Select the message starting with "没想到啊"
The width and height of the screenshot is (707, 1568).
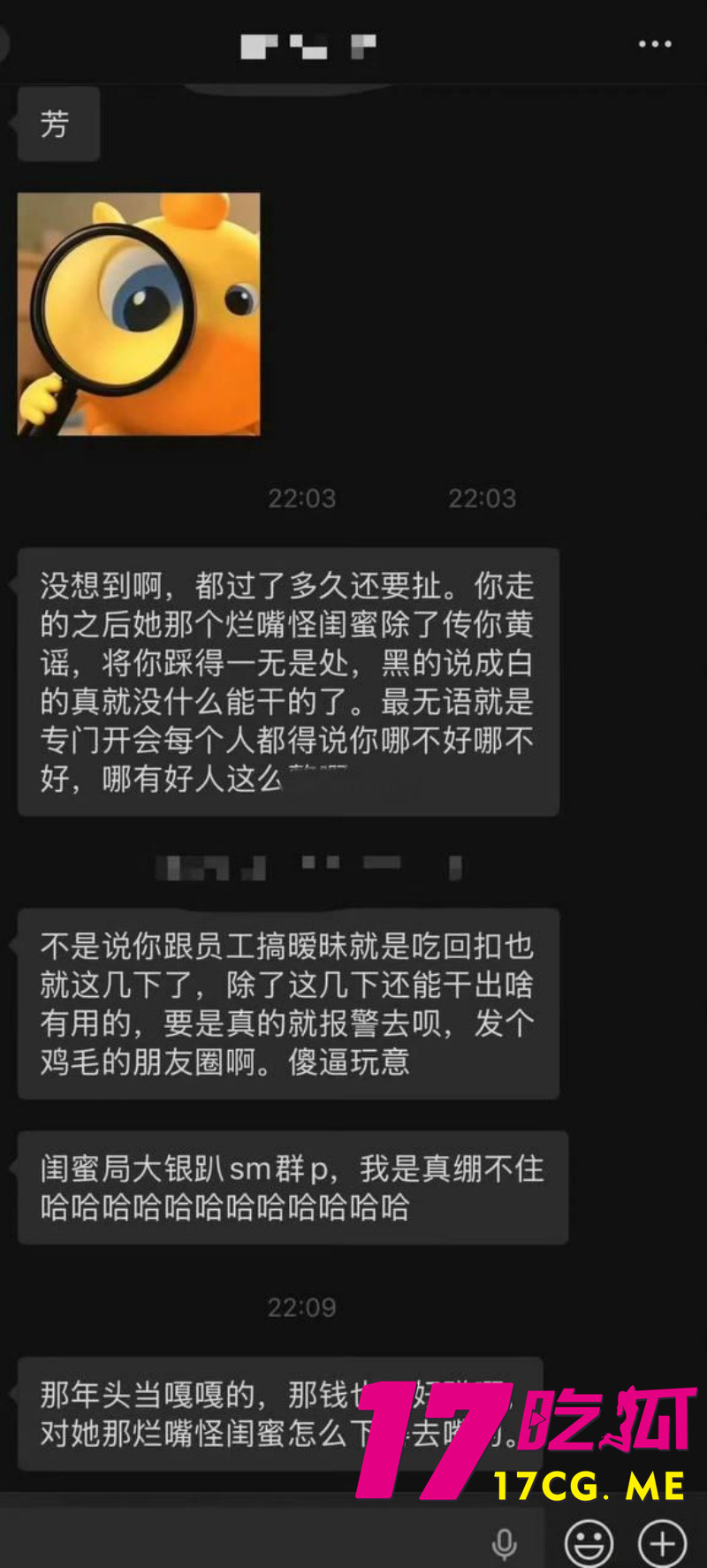(x=287, y=681)
